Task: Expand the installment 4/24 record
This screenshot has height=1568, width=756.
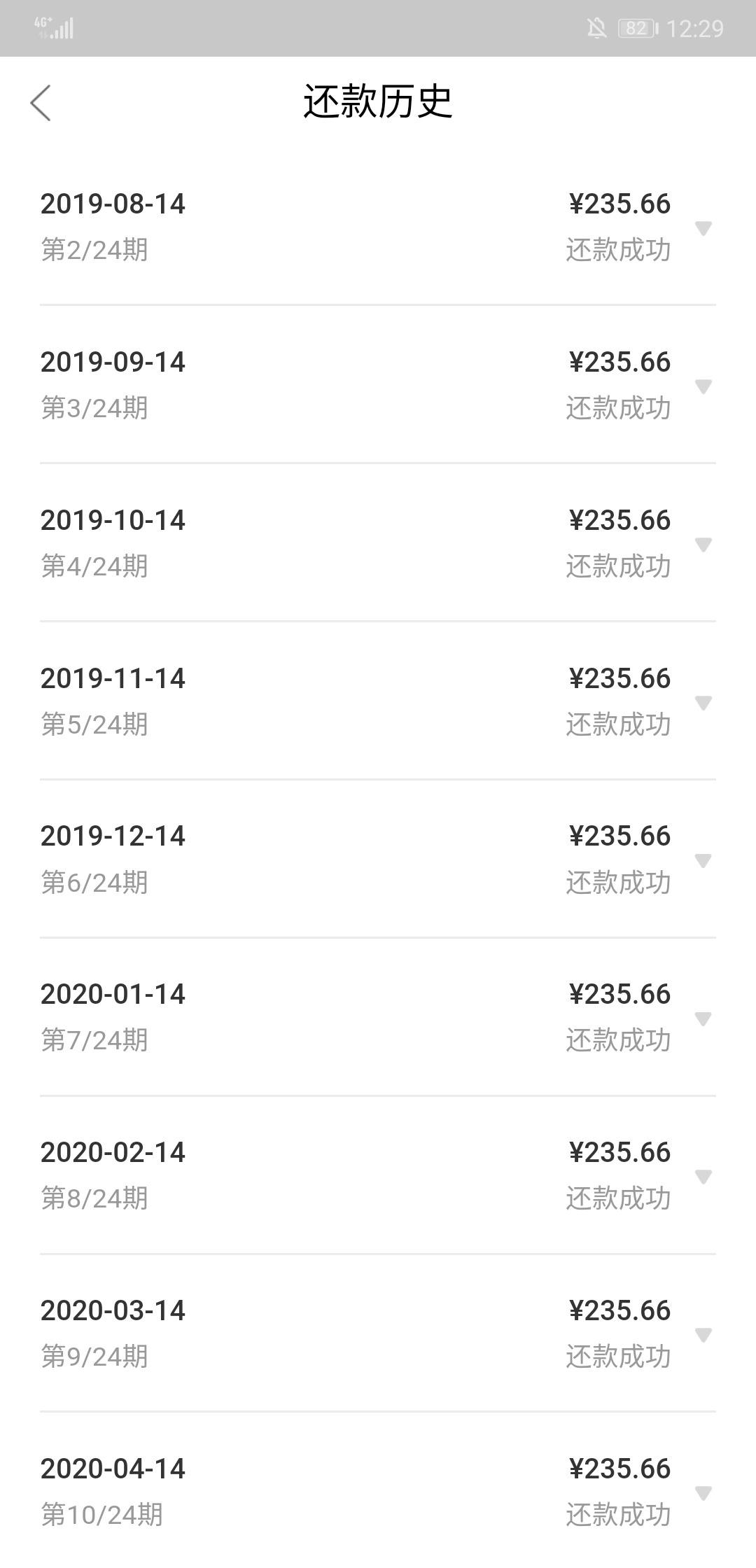Action: (x=703, y=545)
